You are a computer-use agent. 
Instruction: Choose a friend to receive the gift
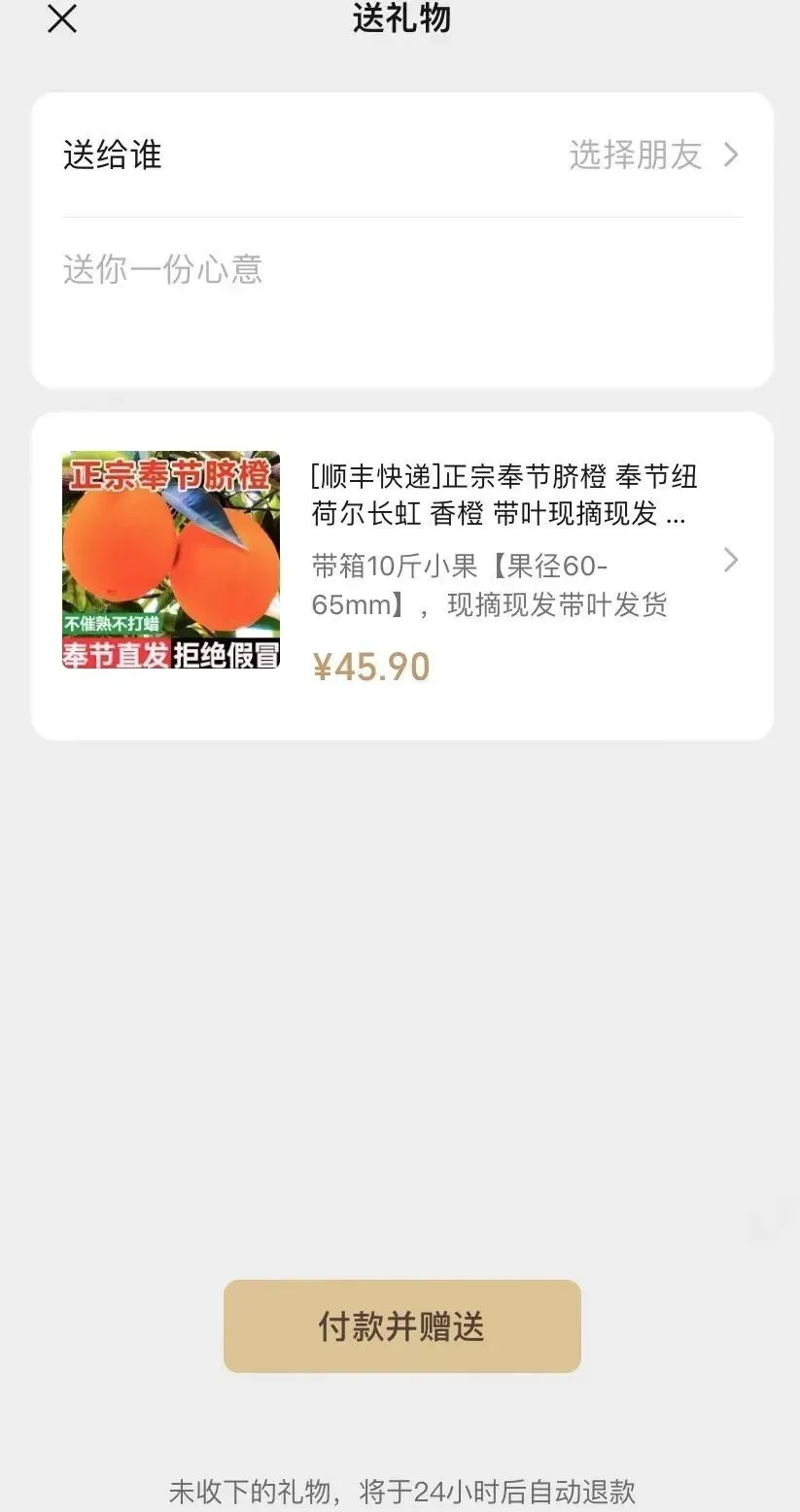636,155
